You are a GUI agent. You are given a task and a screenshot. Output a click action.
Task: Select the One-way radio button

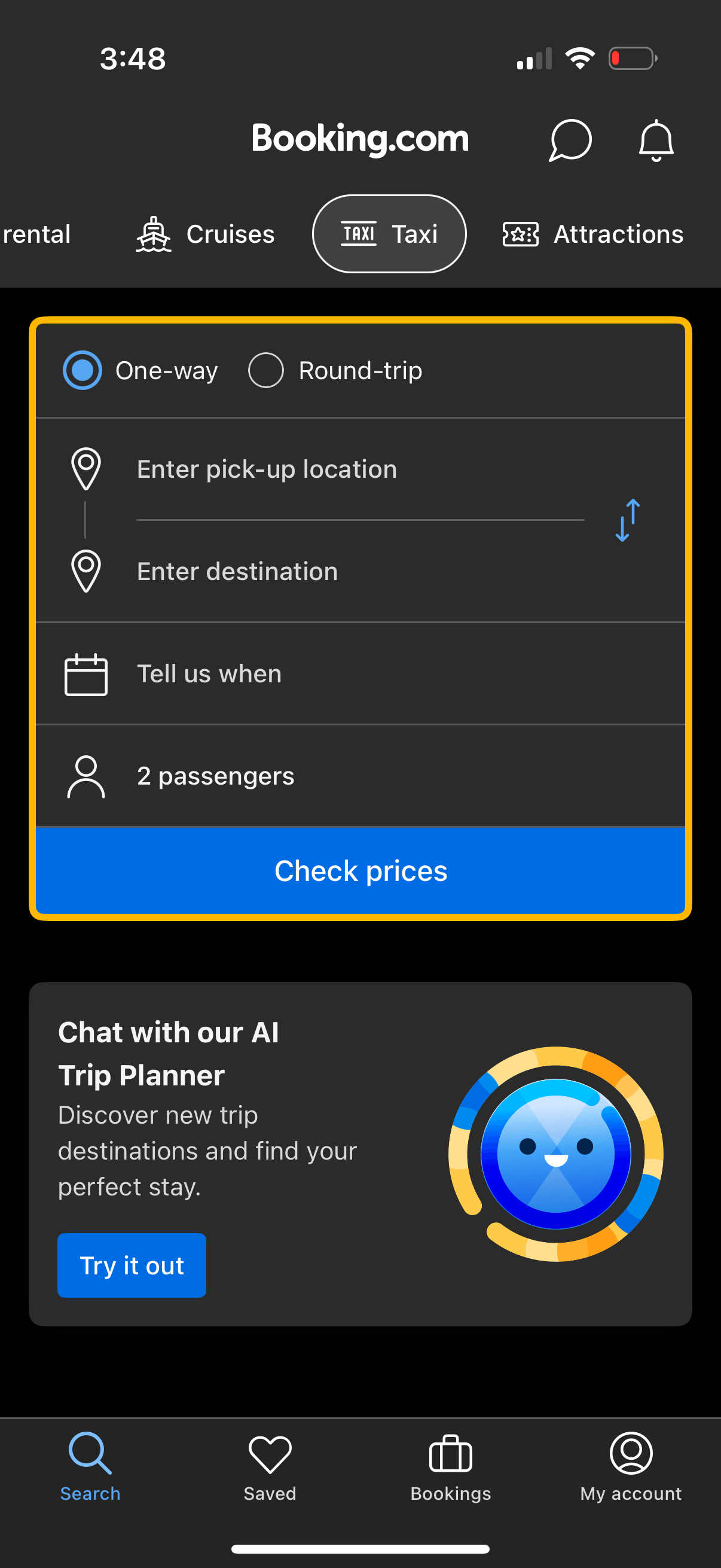(x=82, y=370)
